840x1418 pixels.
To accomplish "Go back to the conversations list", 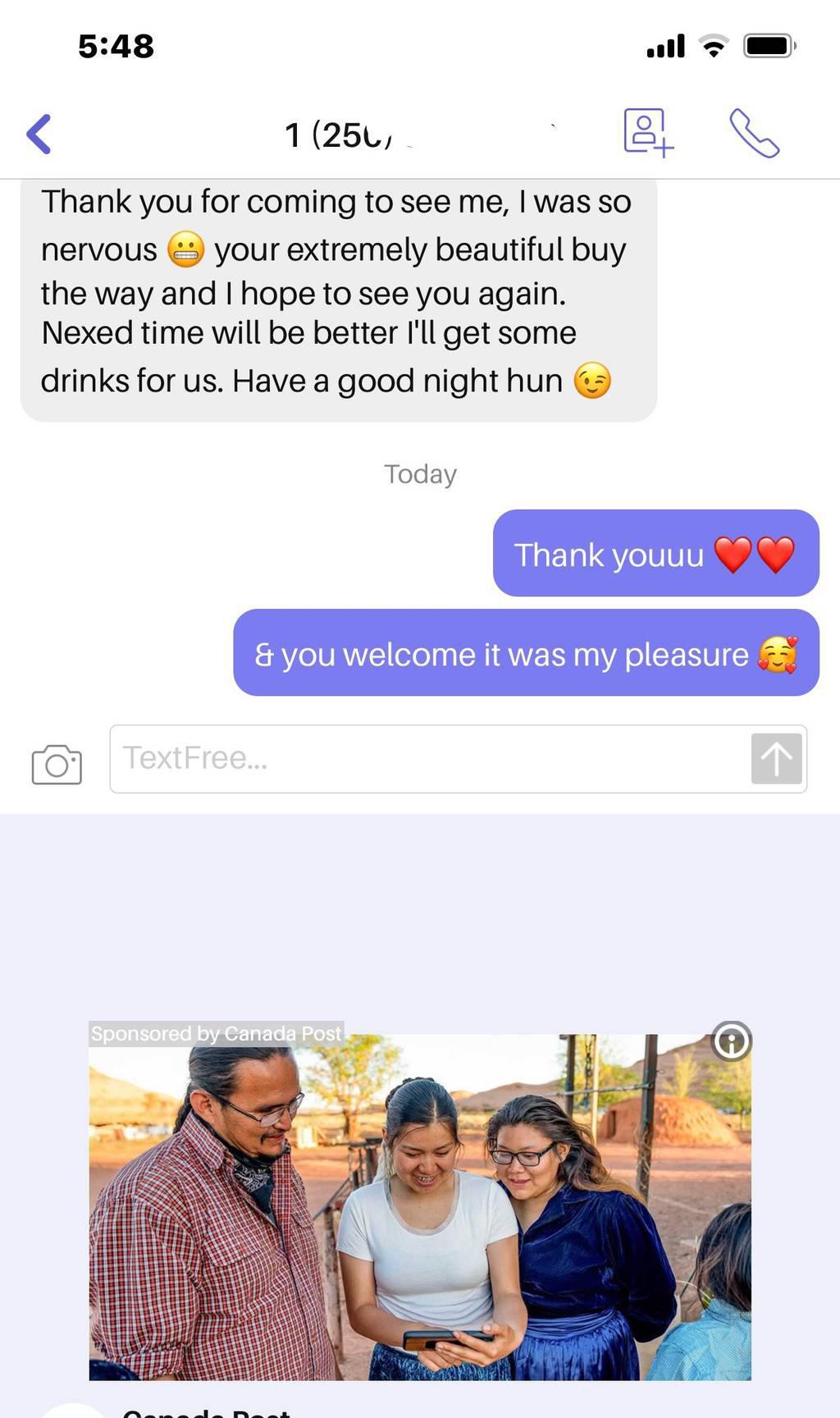I will click(x=39, y=135).
